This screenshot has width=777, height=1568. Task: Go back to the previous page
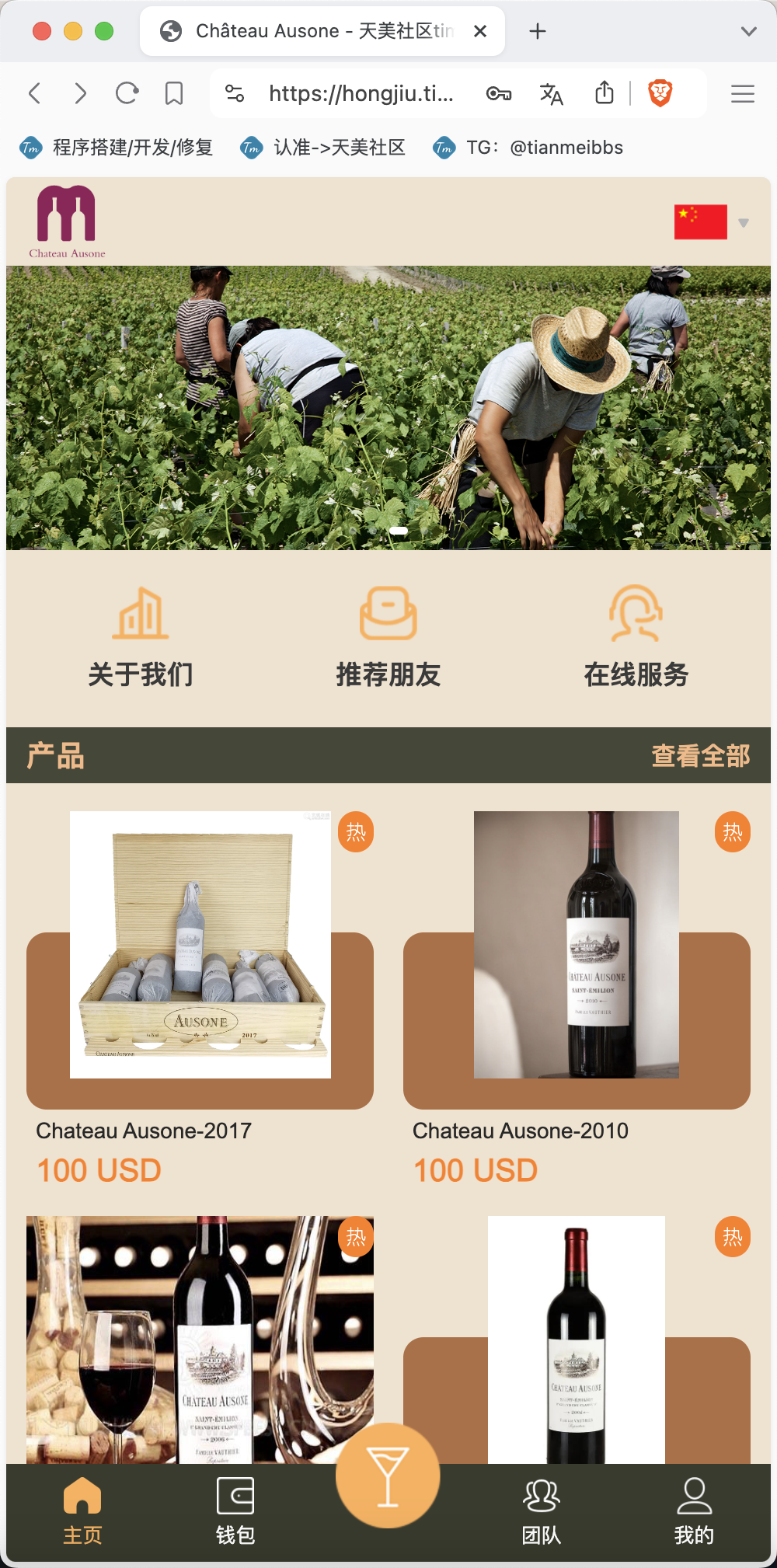34,94
